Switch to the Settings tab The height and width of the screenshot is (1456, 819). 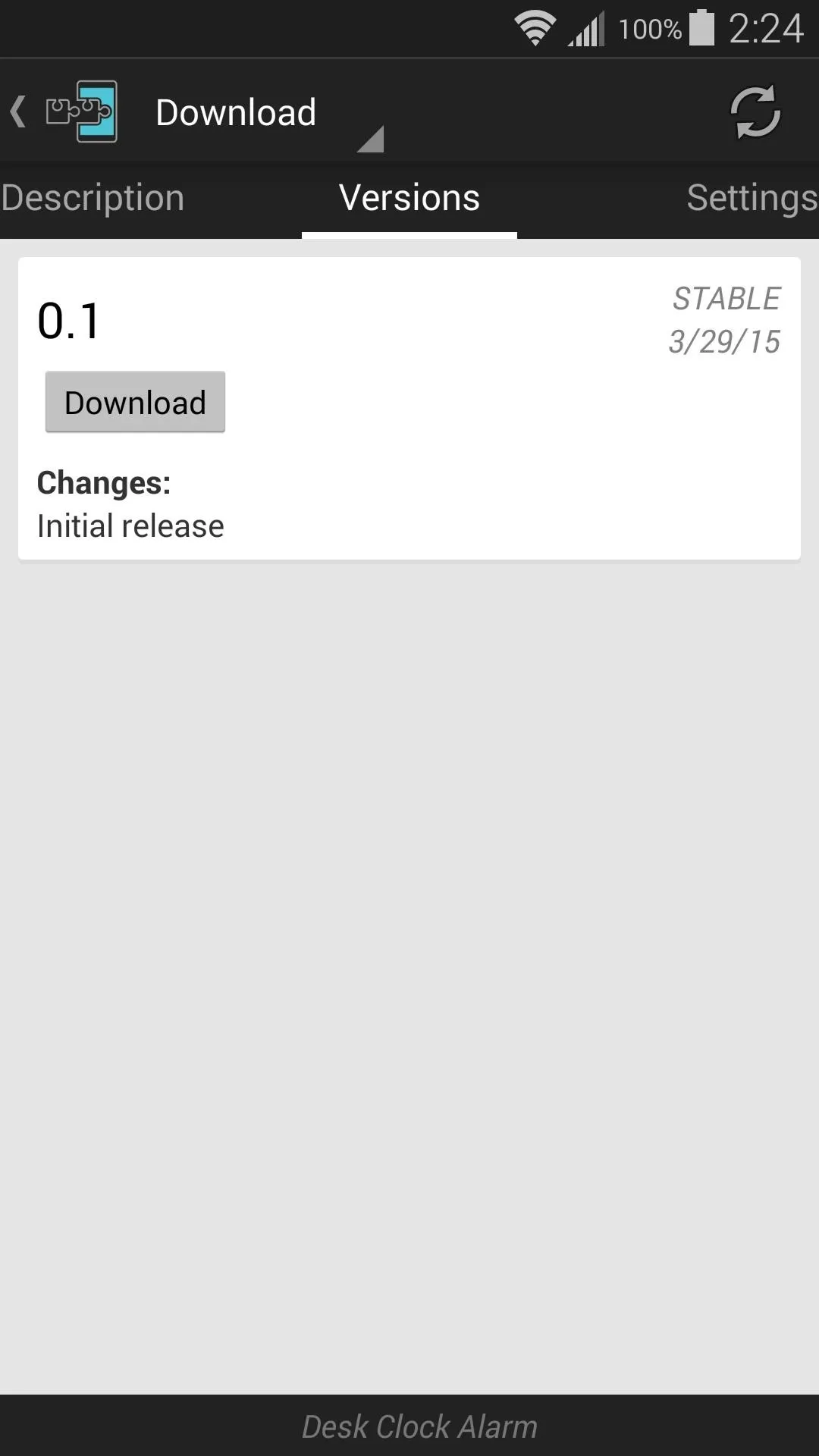[752, 198]
